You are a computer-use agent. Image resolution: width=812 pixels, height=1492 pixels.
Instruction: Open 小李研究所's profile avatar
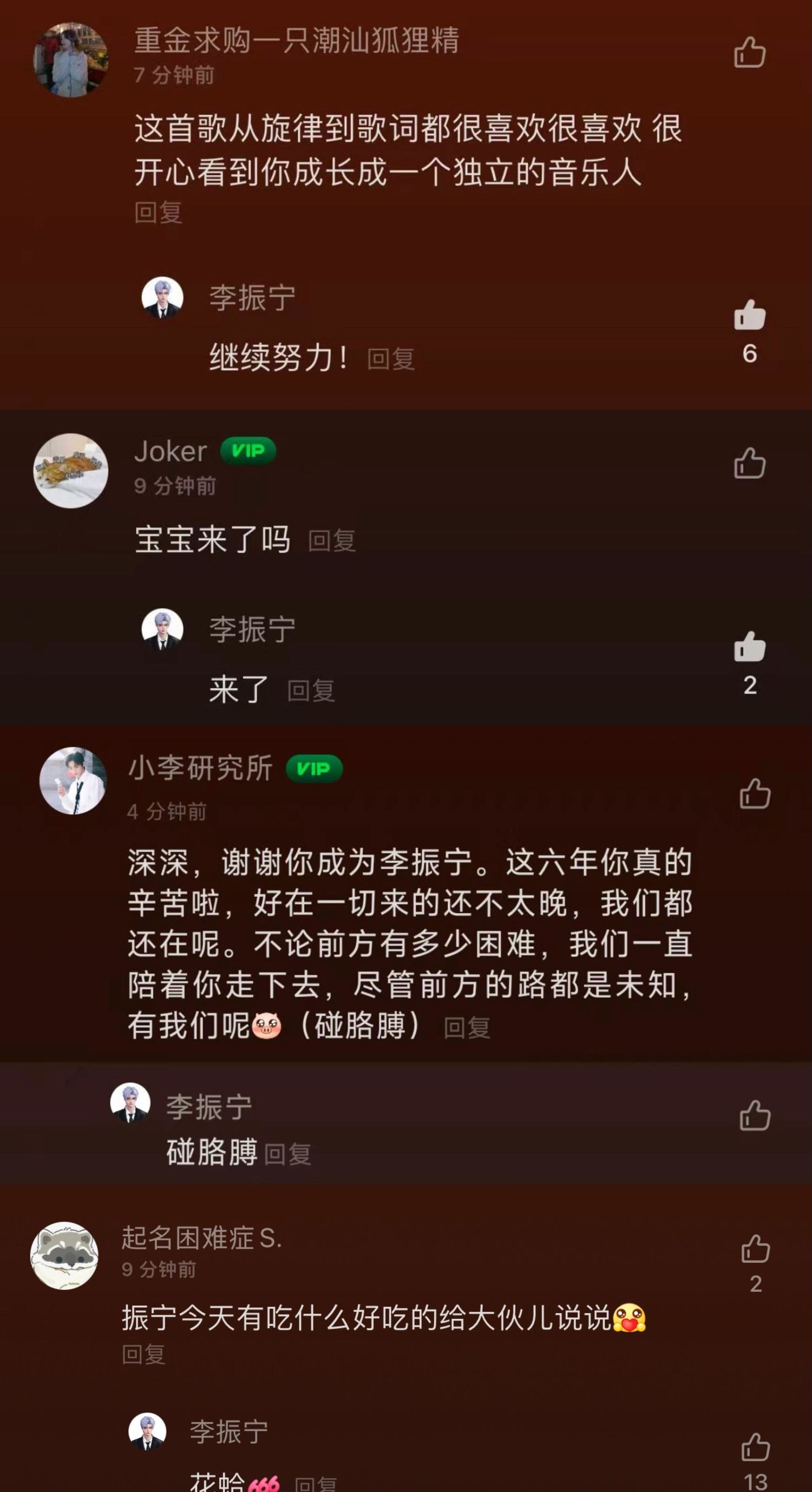(73, 781)
